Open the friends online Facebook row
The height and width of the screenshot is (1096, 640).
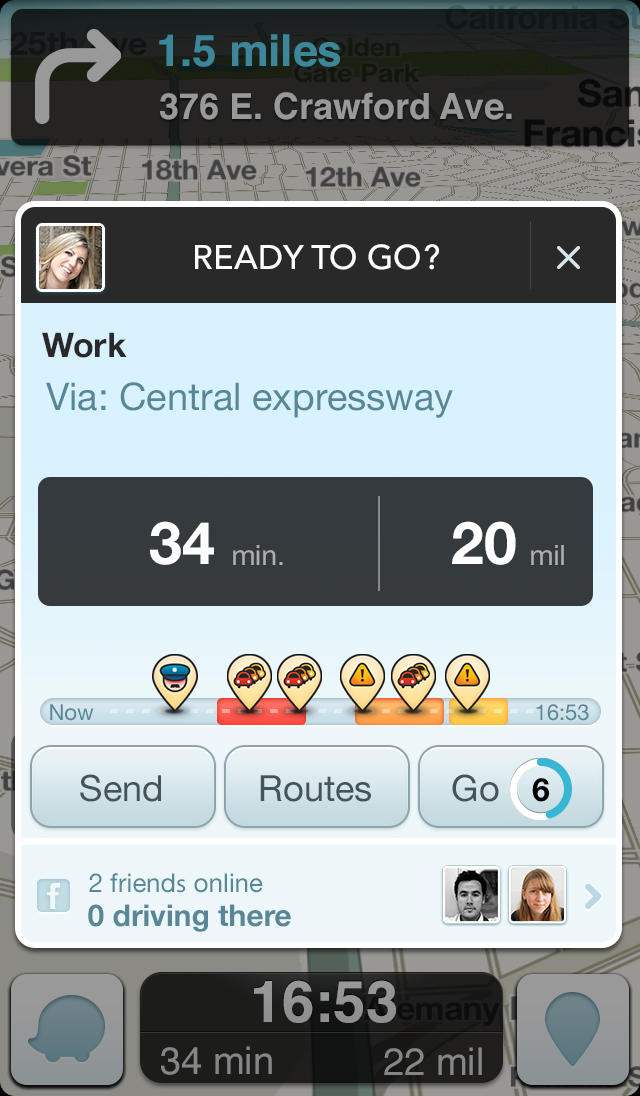click(x=318, y=896)
